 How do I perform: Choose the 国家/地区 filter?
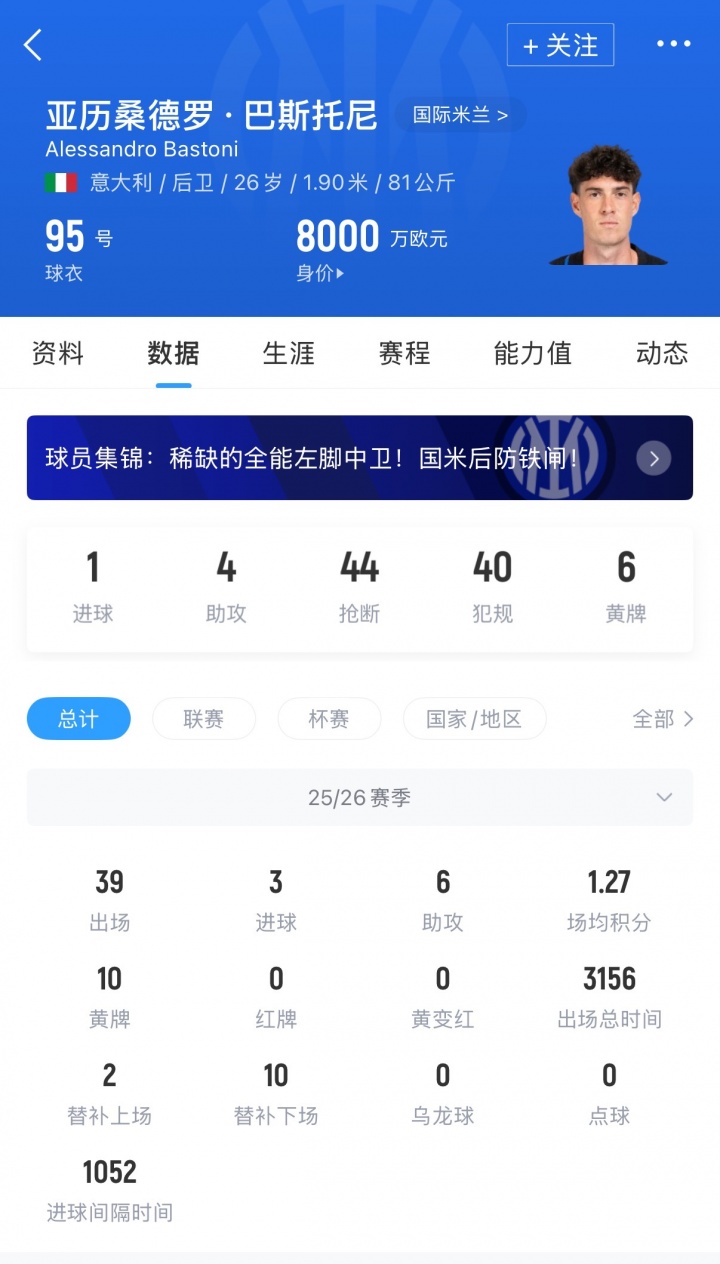click(474, 719)
